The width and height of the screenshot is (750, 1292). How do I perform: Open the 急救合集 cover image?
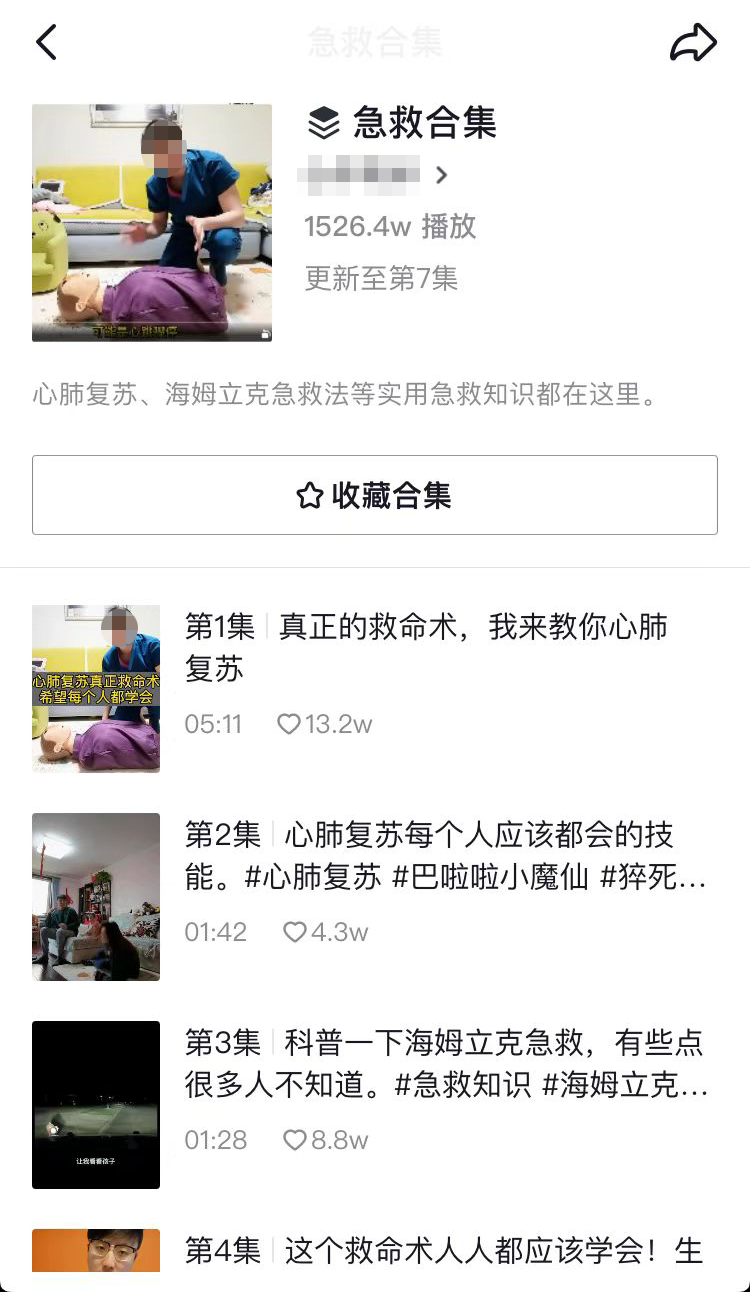tap(152, 223)
